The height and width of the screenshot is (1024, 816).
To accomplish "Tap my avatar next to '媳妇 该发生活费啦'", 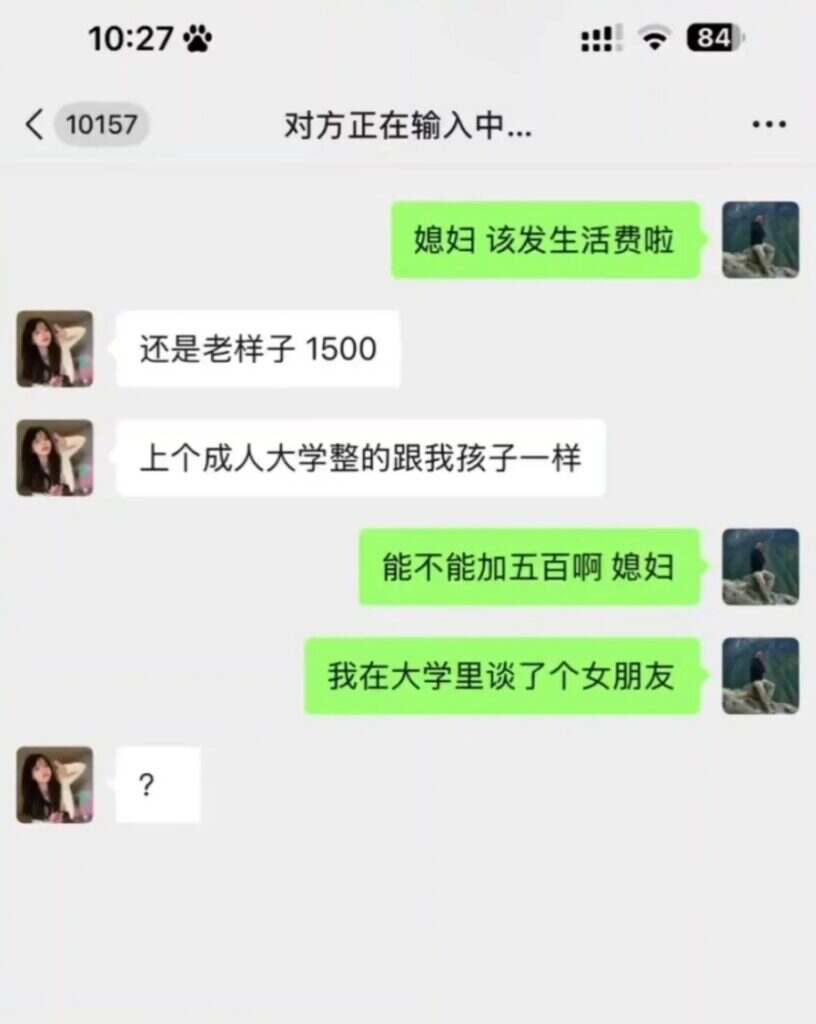I will [x=760, y=240].
